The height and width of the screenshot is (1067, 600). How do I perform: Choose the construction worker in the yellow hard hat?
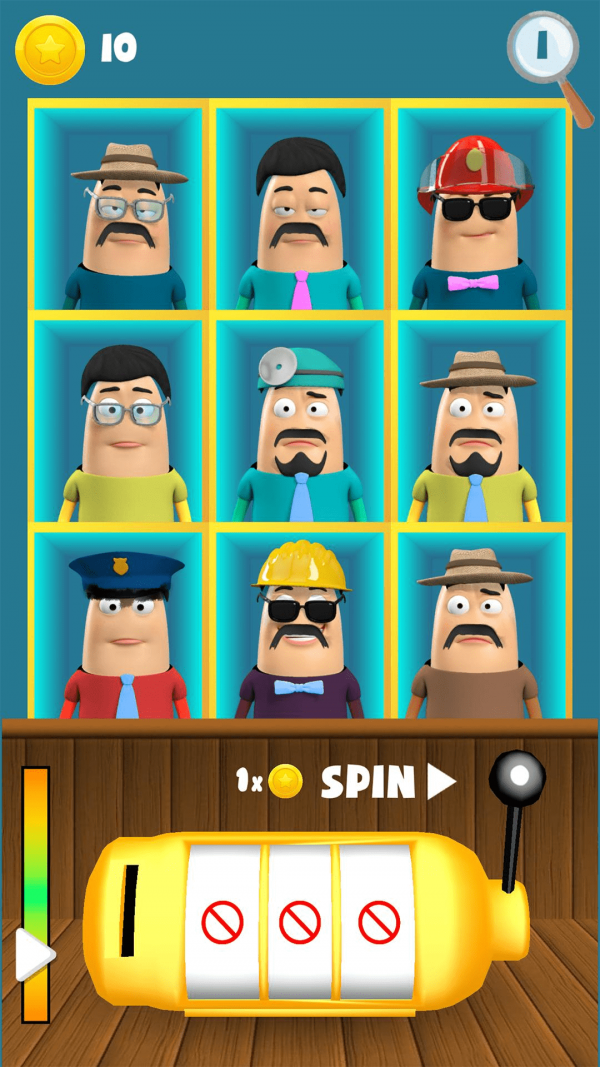pos(301,628)
